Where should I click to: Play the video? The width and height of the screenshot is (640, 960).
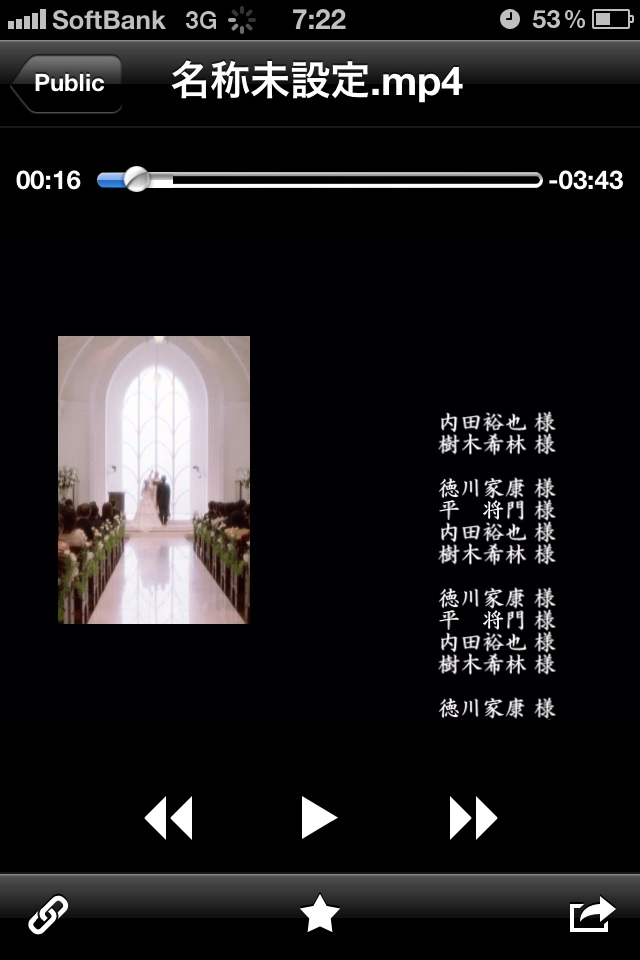(x=319, y=818)
